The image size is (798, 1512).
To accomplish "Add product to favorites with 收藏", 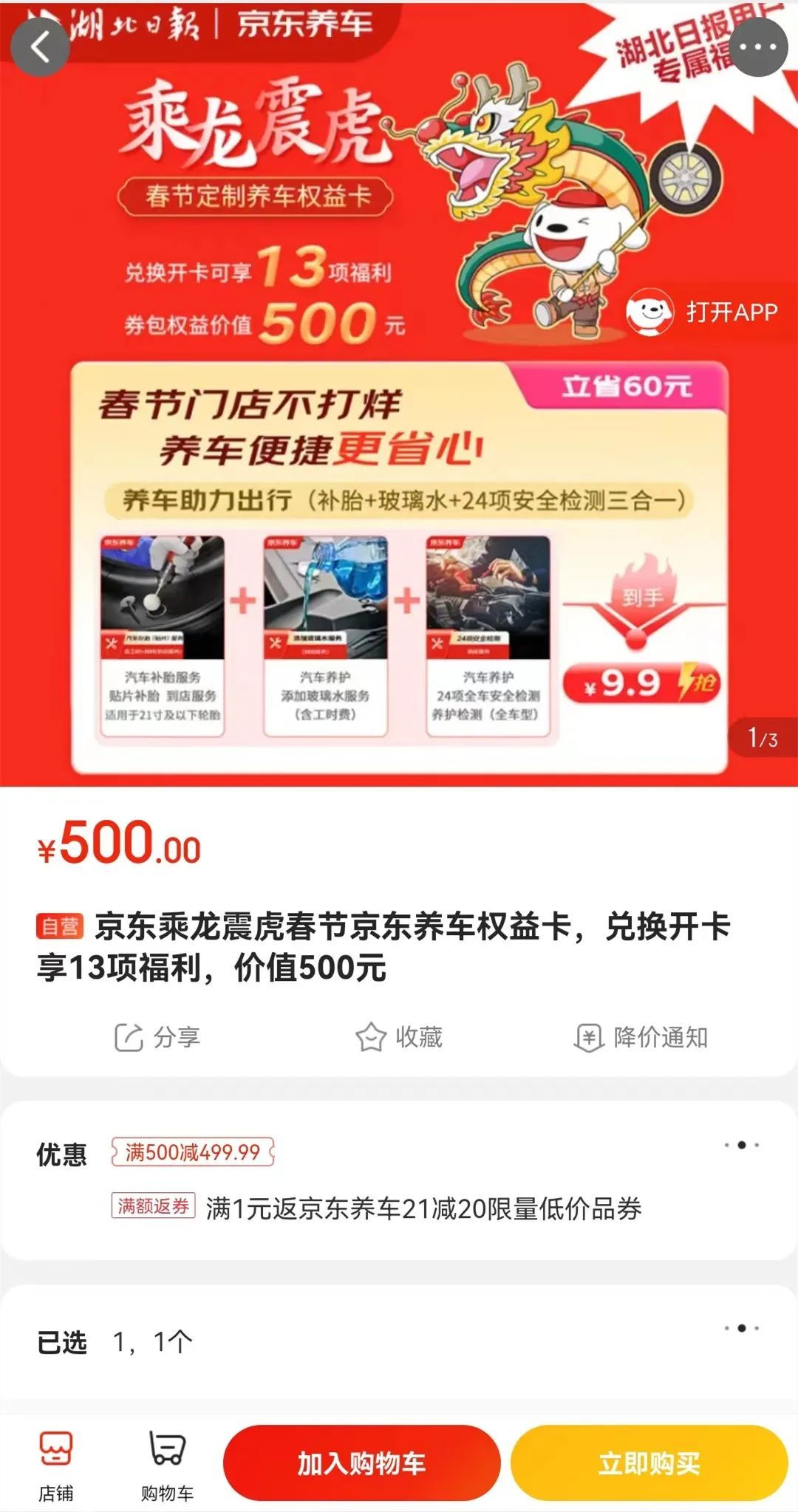I will pyautogui.click(x=399, y=1037).
